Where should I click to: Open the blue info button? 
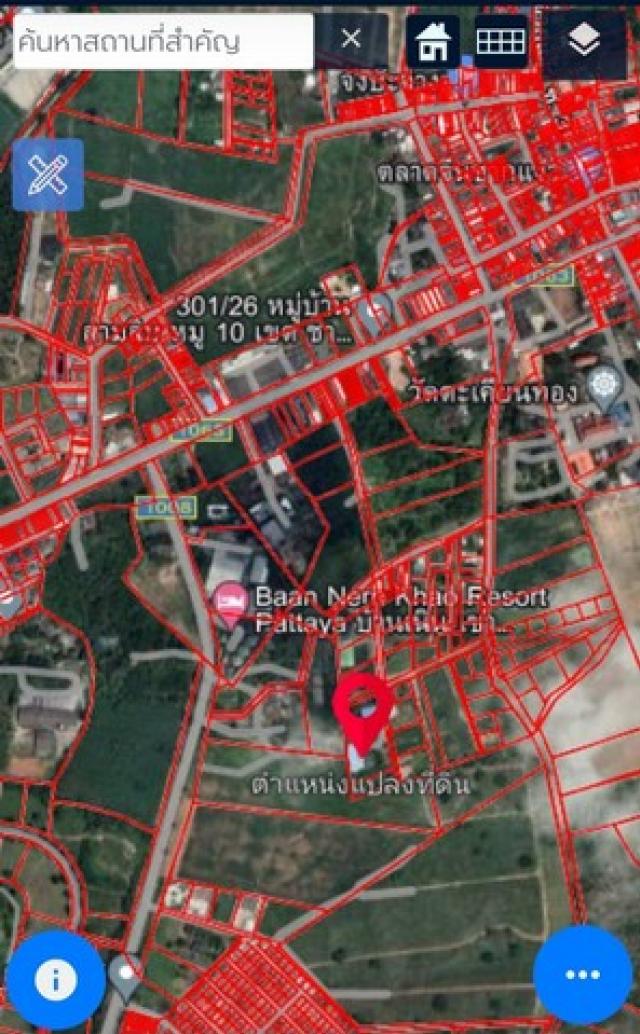pyautogui.click(x=55, y=978)
